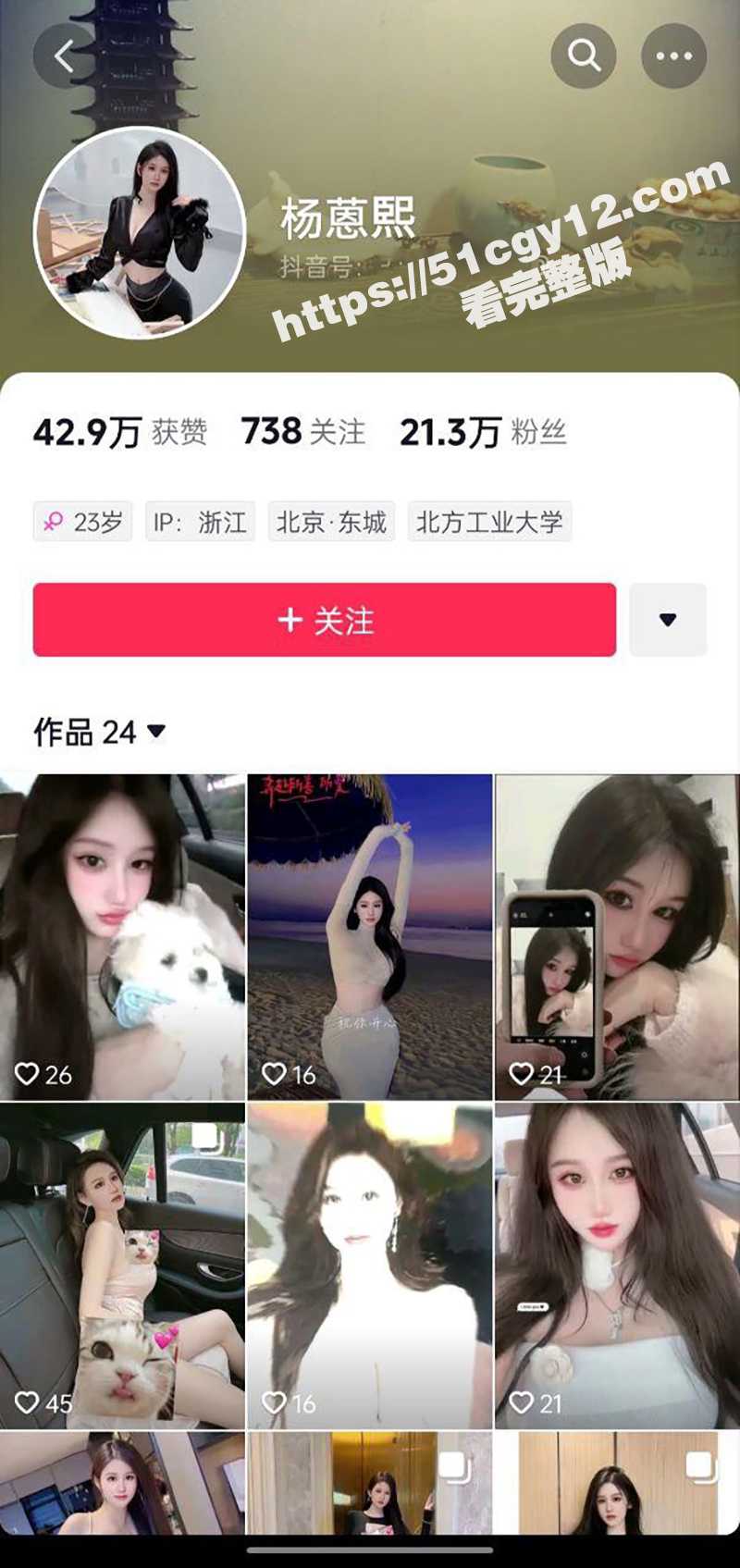Image resolution: width=740 pixels, height=1568 pixels.
Task: Expand the arrow next to 关注
Action: (x=668, y=620)
